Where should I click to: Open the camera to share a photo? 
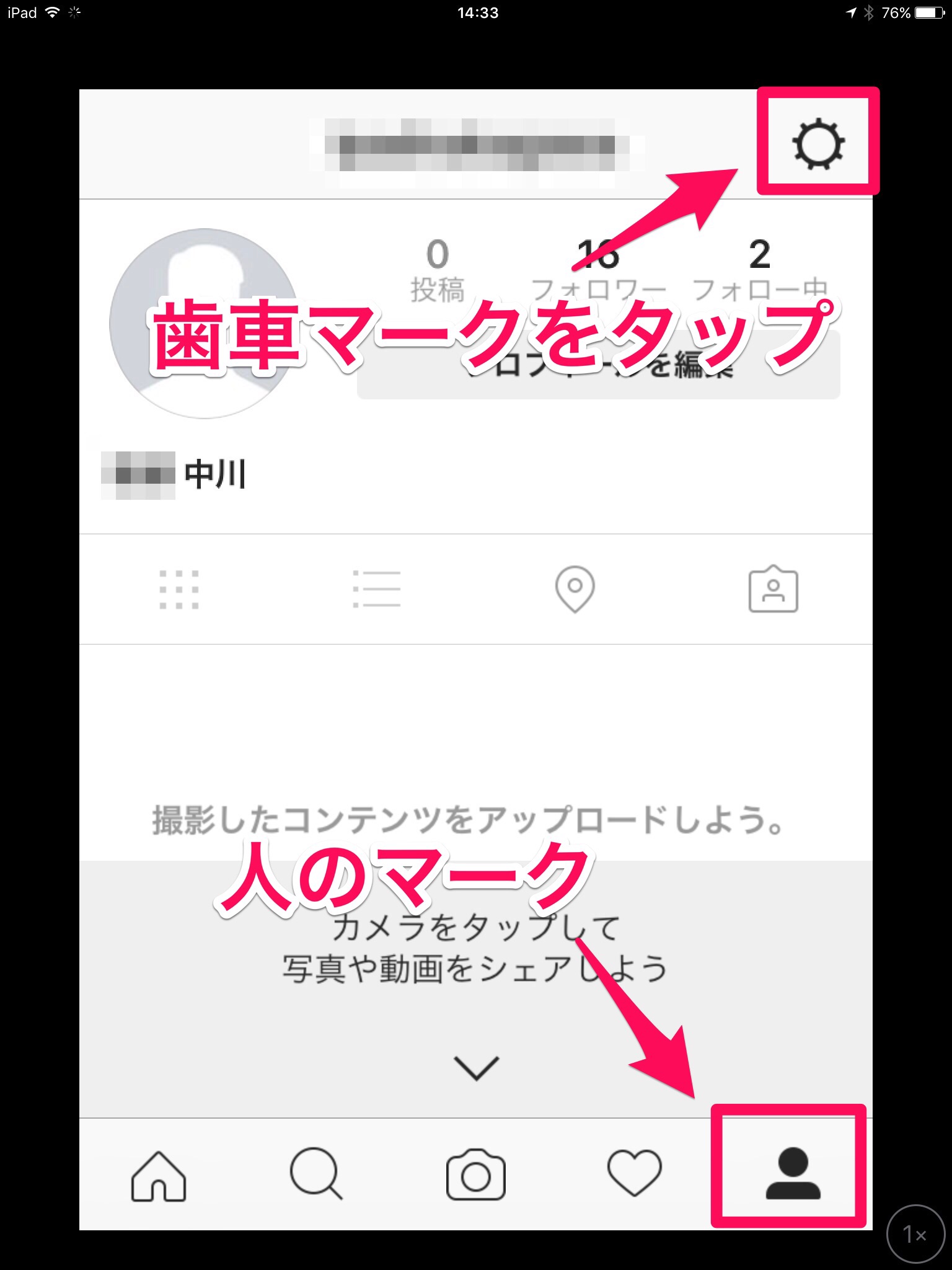[x=475, y=1175]
